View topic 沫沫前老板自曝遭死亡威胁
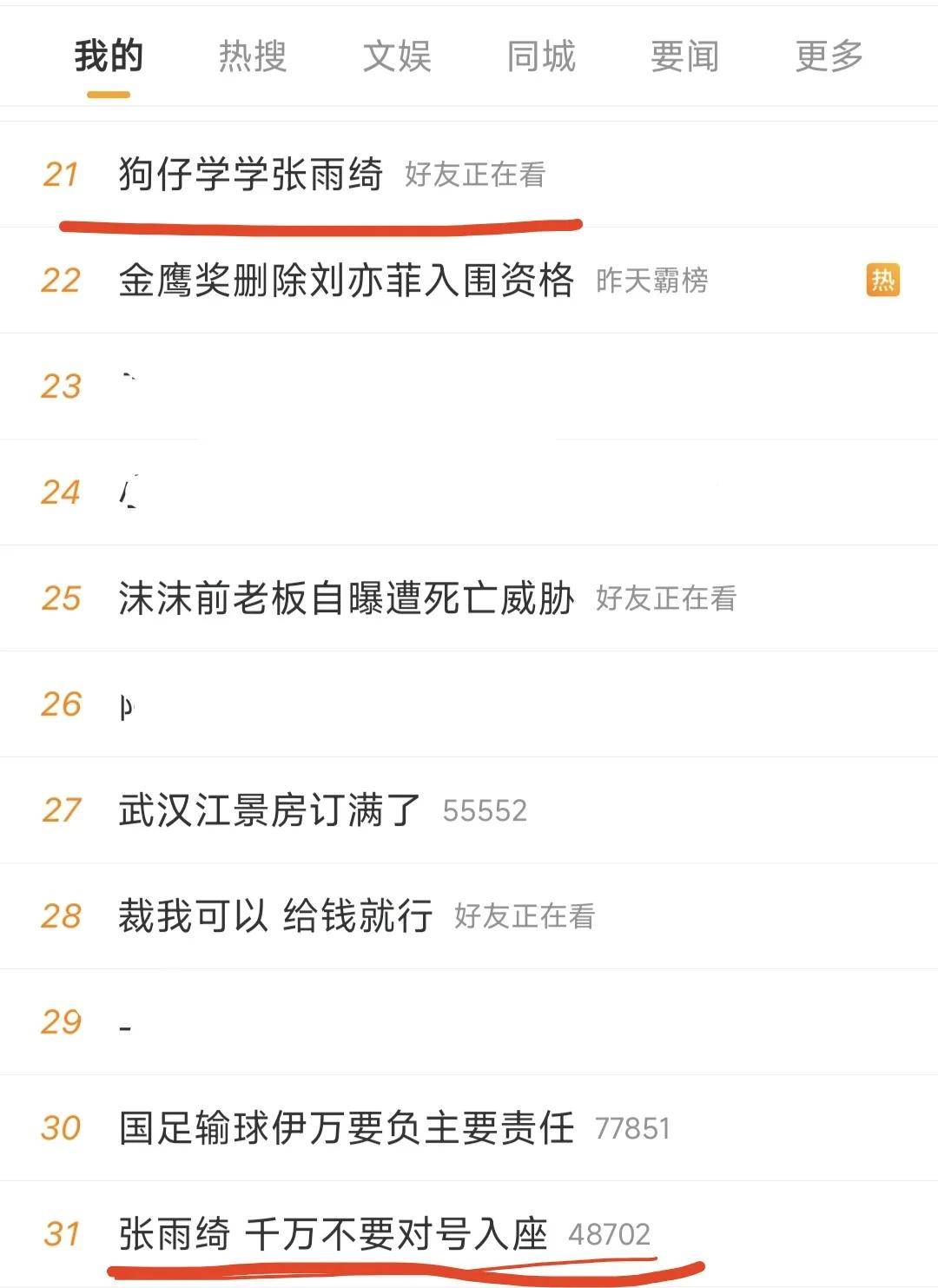 [x=346, y=598]
